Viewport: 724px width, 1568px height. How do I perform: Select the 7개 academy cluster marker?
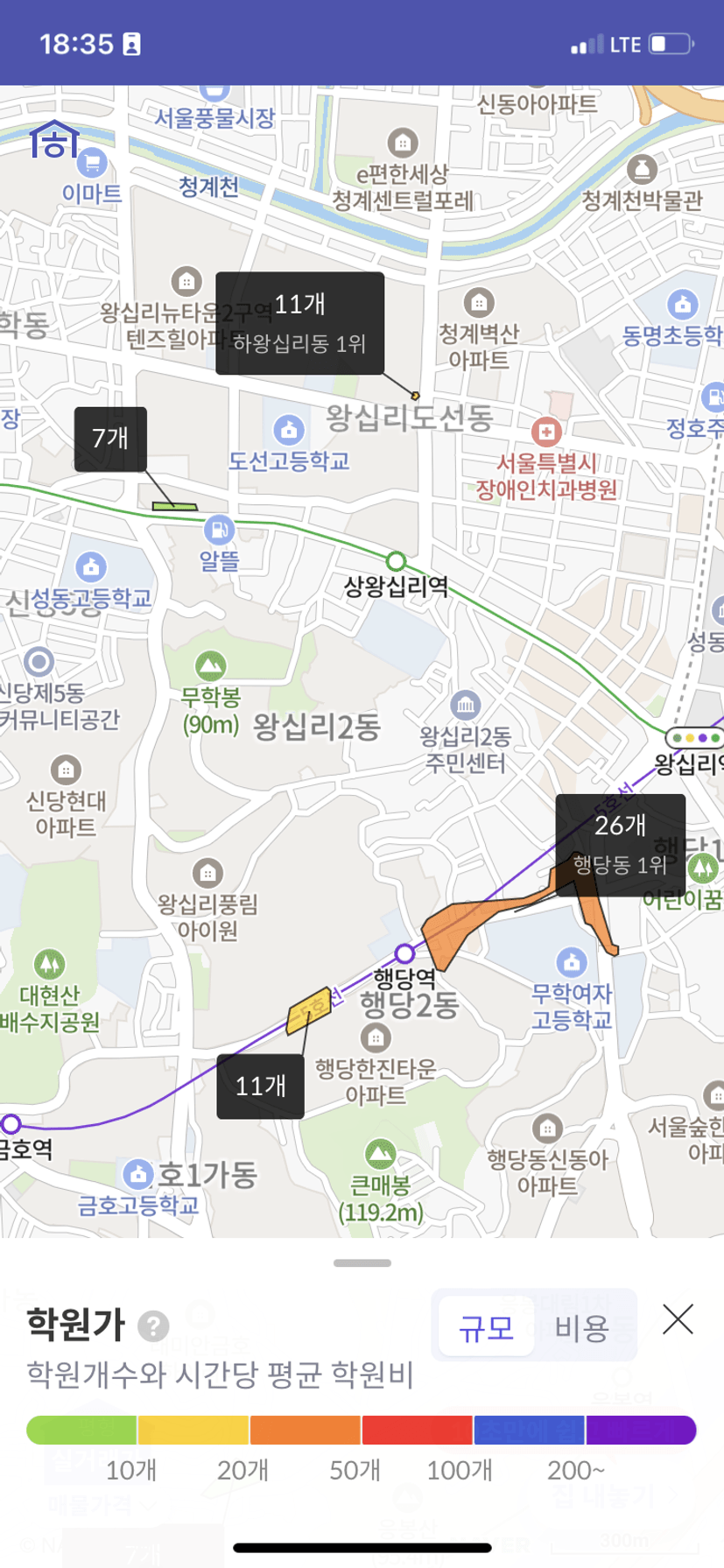pyautogui.click(x=110, y=439)
